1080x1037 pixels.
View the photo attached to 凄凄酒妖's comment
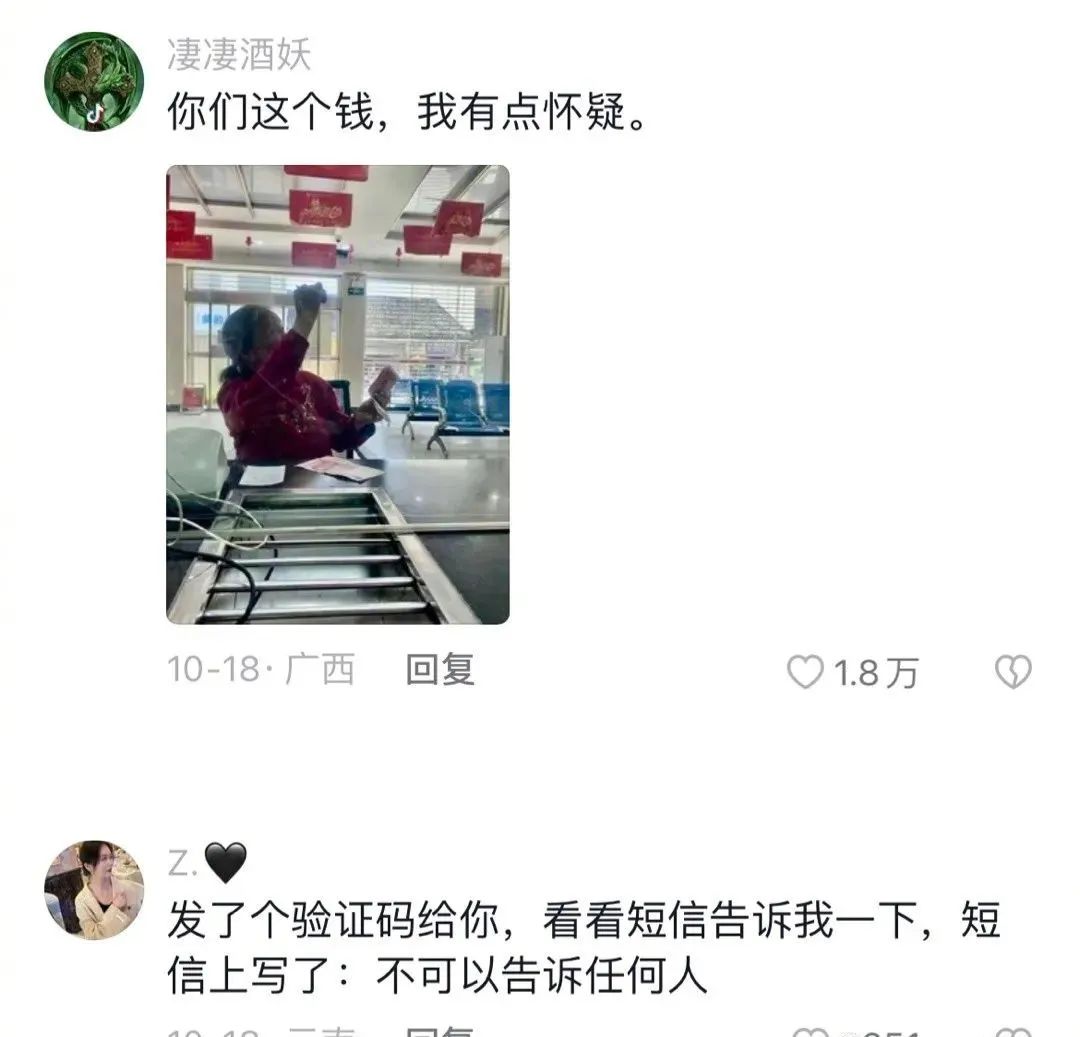(338, 394)
